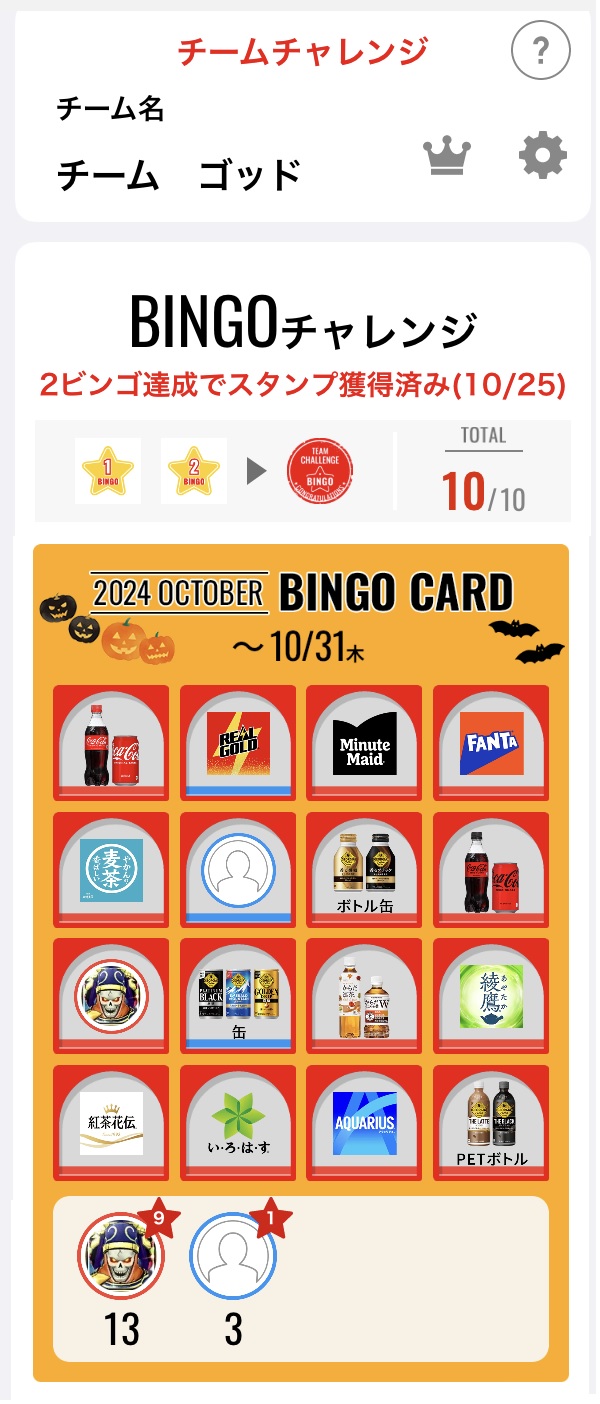Select the い・ろ・は・す bingo cell
600x1404 pixels.
coord(238,1122)
